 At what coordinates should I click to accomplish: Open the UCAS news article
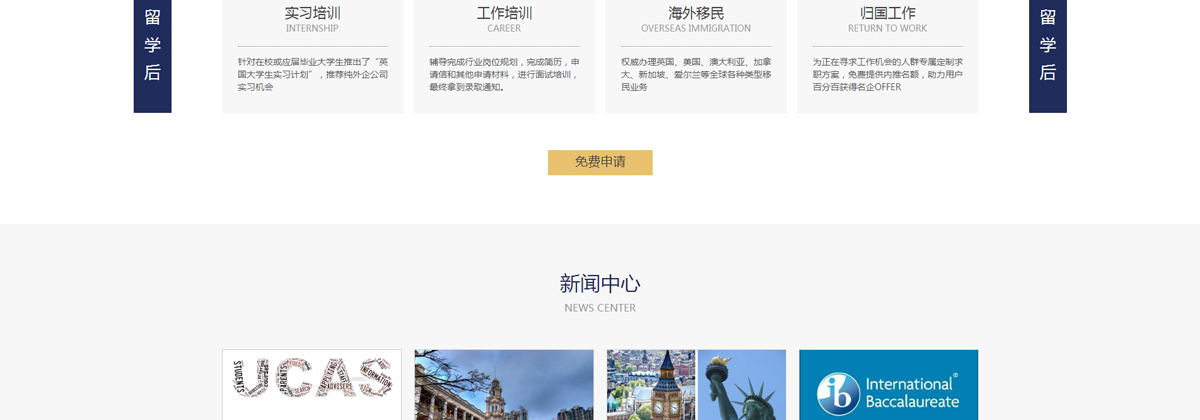[311, 385]
